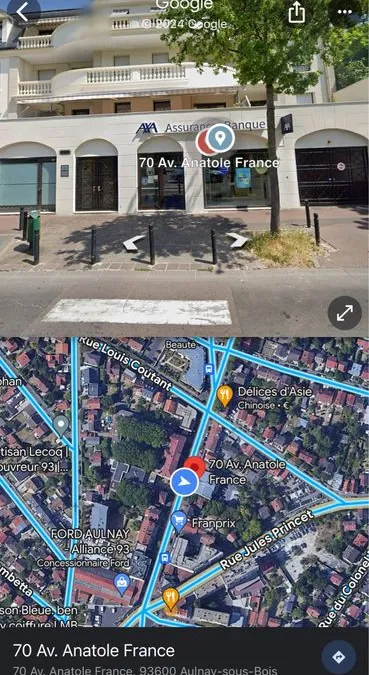Viewport: 369px width, 675px height.
Task: Tap the 70 Av. Anatole France pin in Street View
Action: (x=220, y=138)
